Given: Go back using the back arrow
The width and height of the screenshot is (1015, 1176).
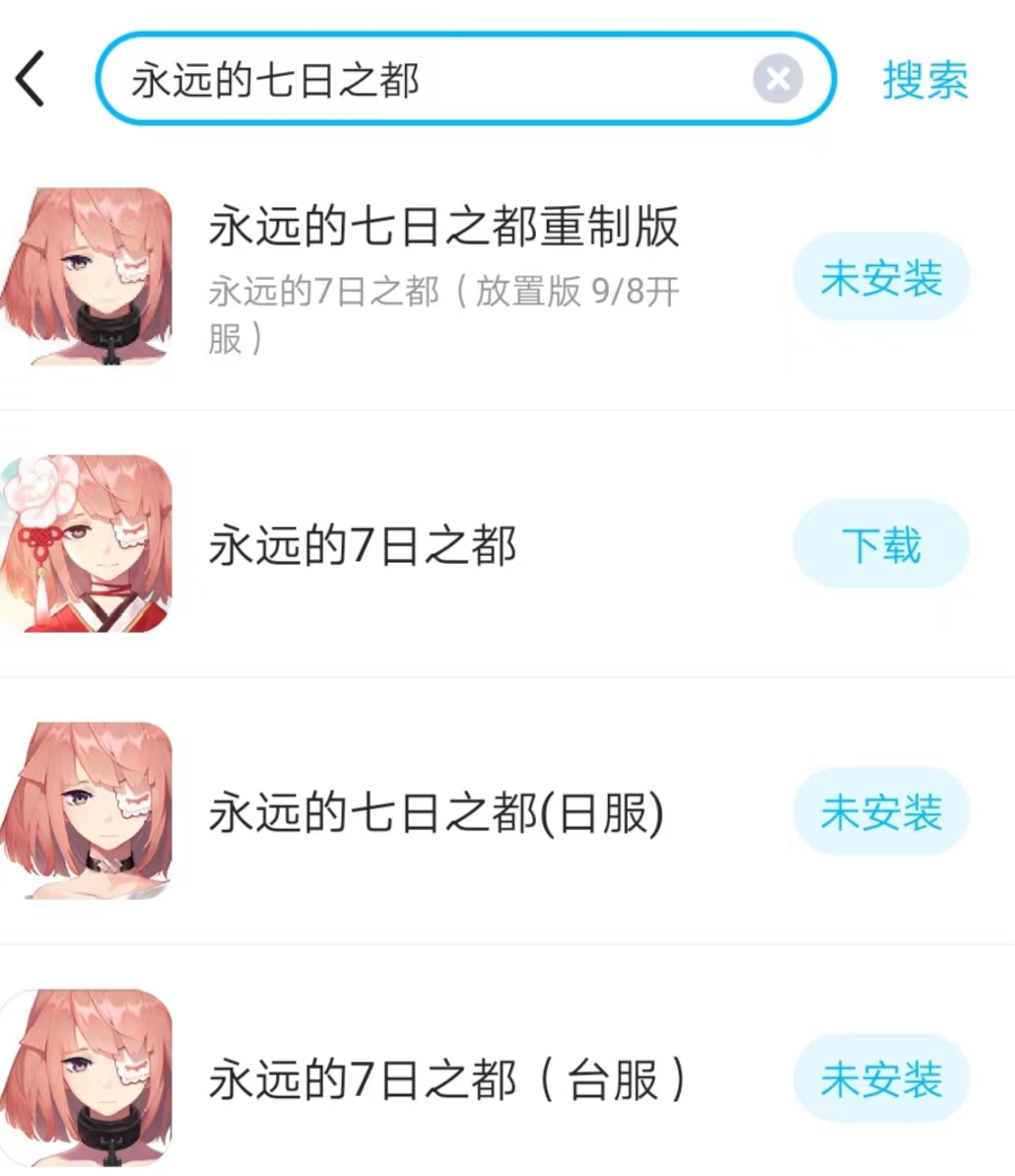Looking at the screenshot, I should [x=32, y=80].
